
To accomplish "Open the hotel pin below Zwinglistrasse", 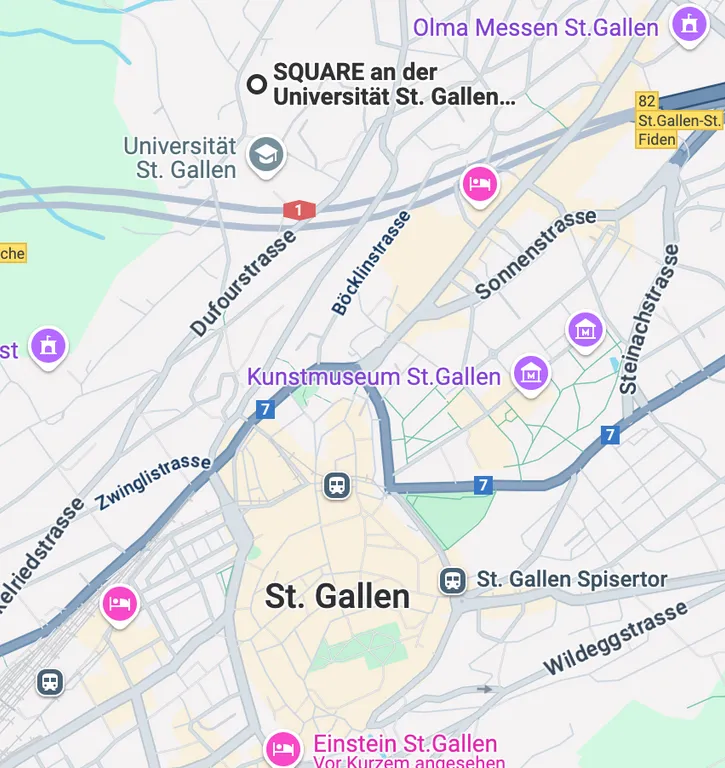I will coord(119,603).
